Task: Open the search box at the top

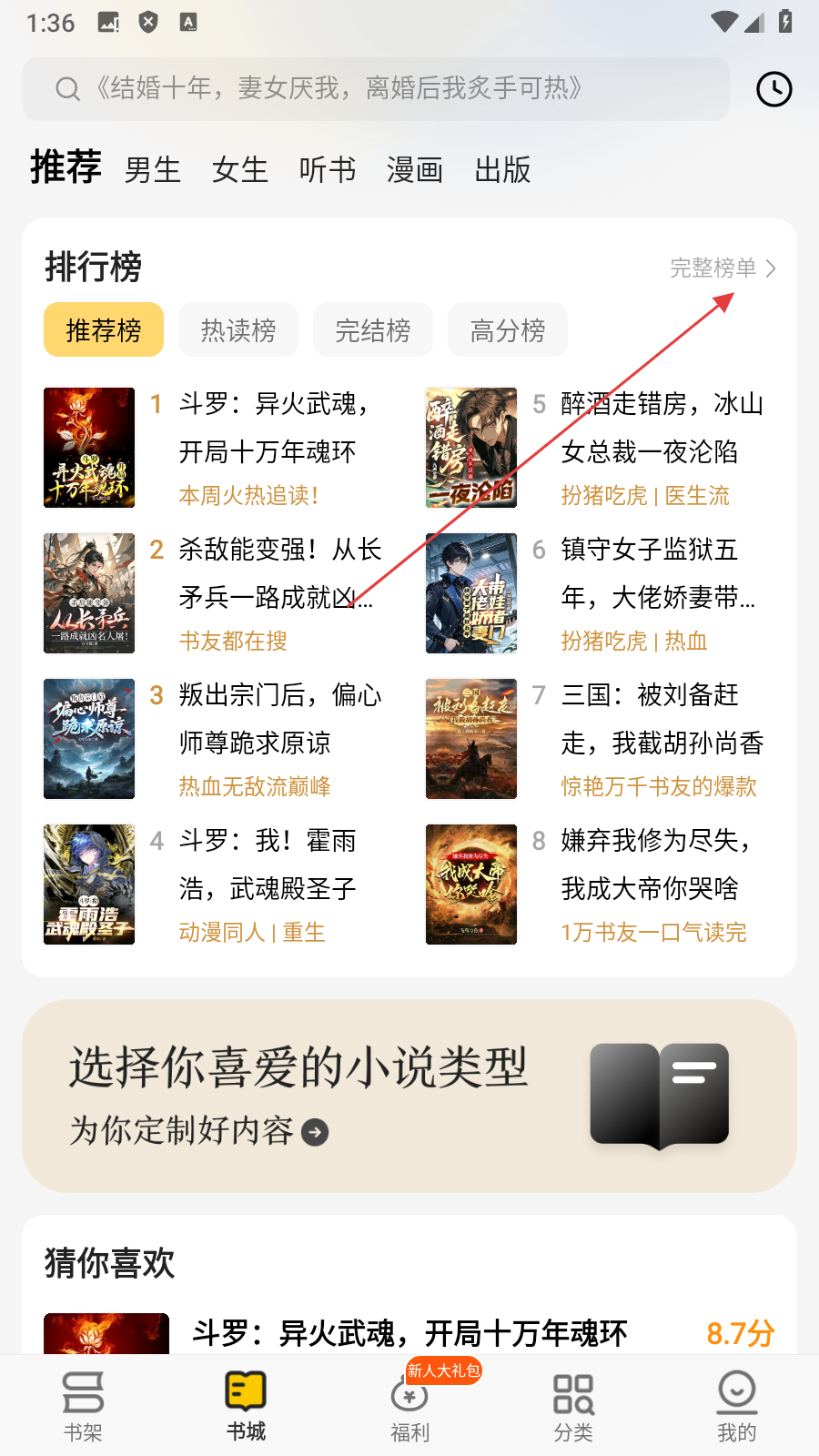Action: (x=375, y=89)
